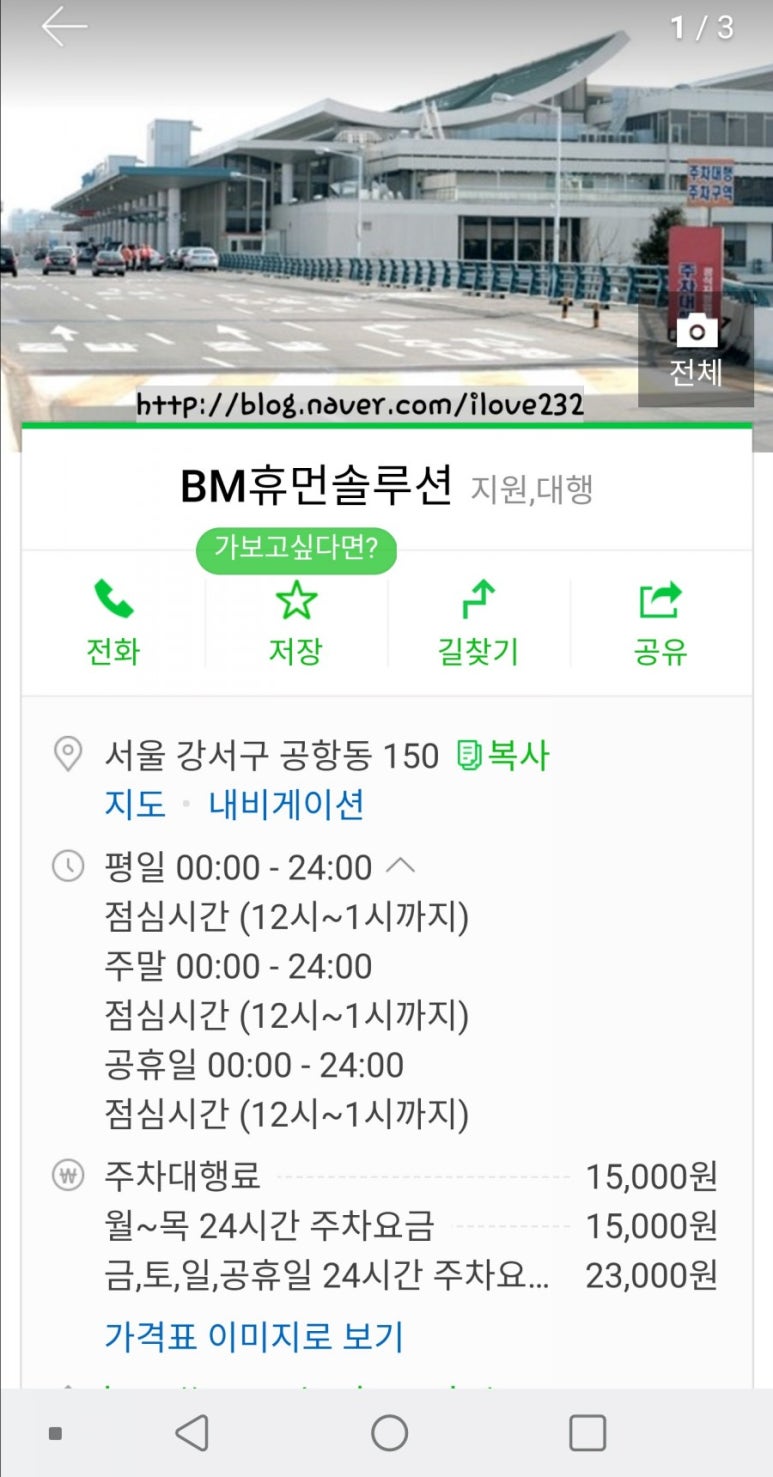Open all photos with 전체 camera button

tap(696, 350)
